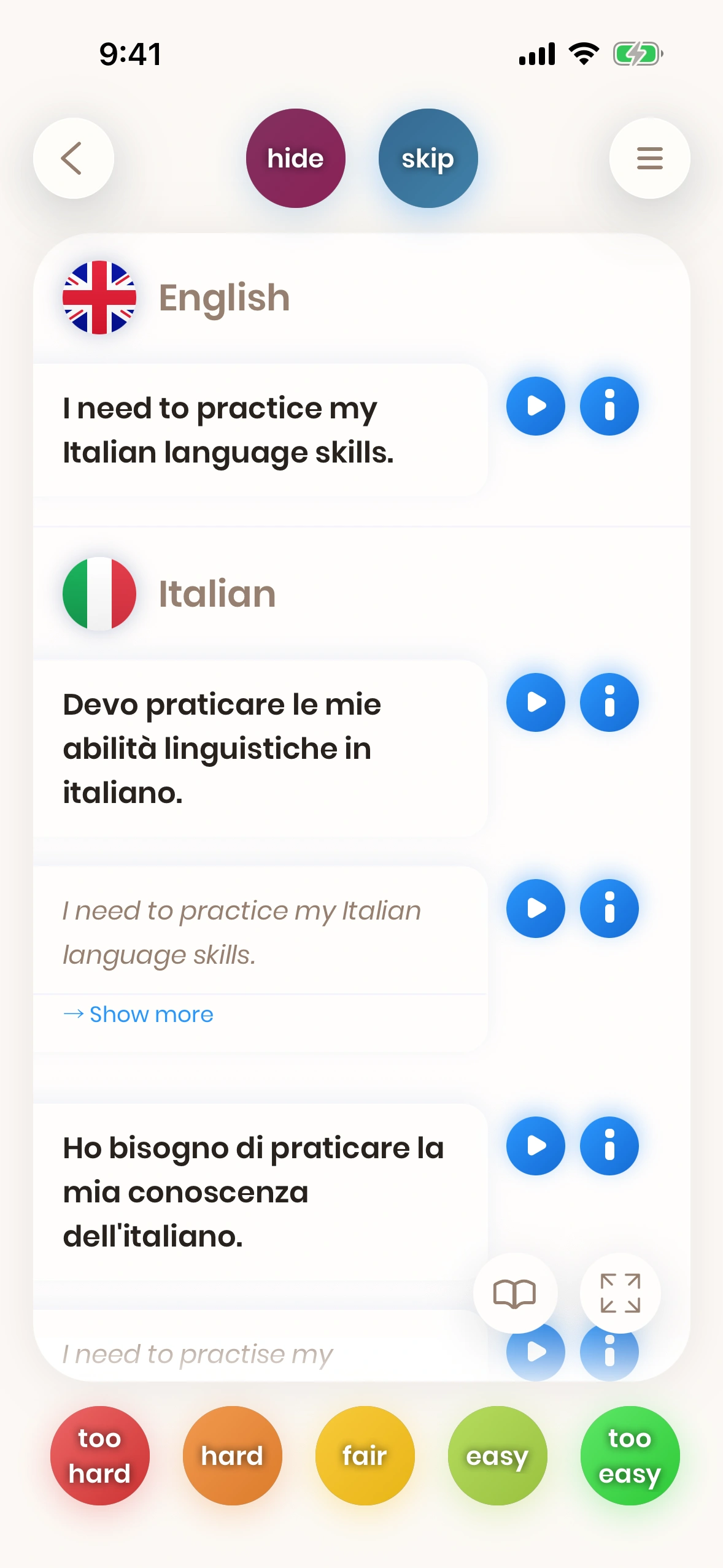This screenshot has height=1568, width=723.
Task: Expand card to fullscreen
Action: tap(620, 1293)
